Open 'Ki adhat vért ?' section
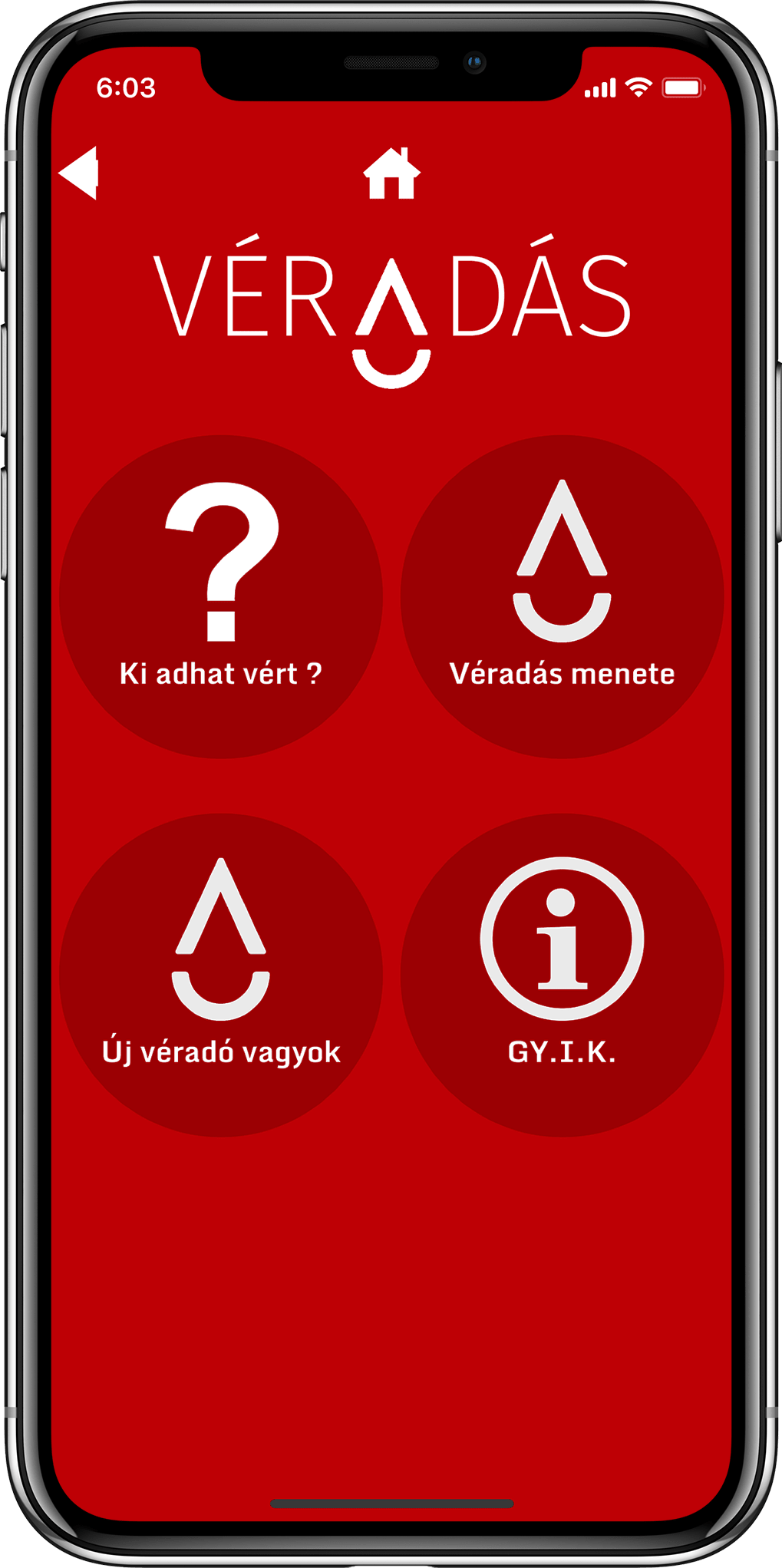This screenshot has width=782, height=1568. pos(221,597)
